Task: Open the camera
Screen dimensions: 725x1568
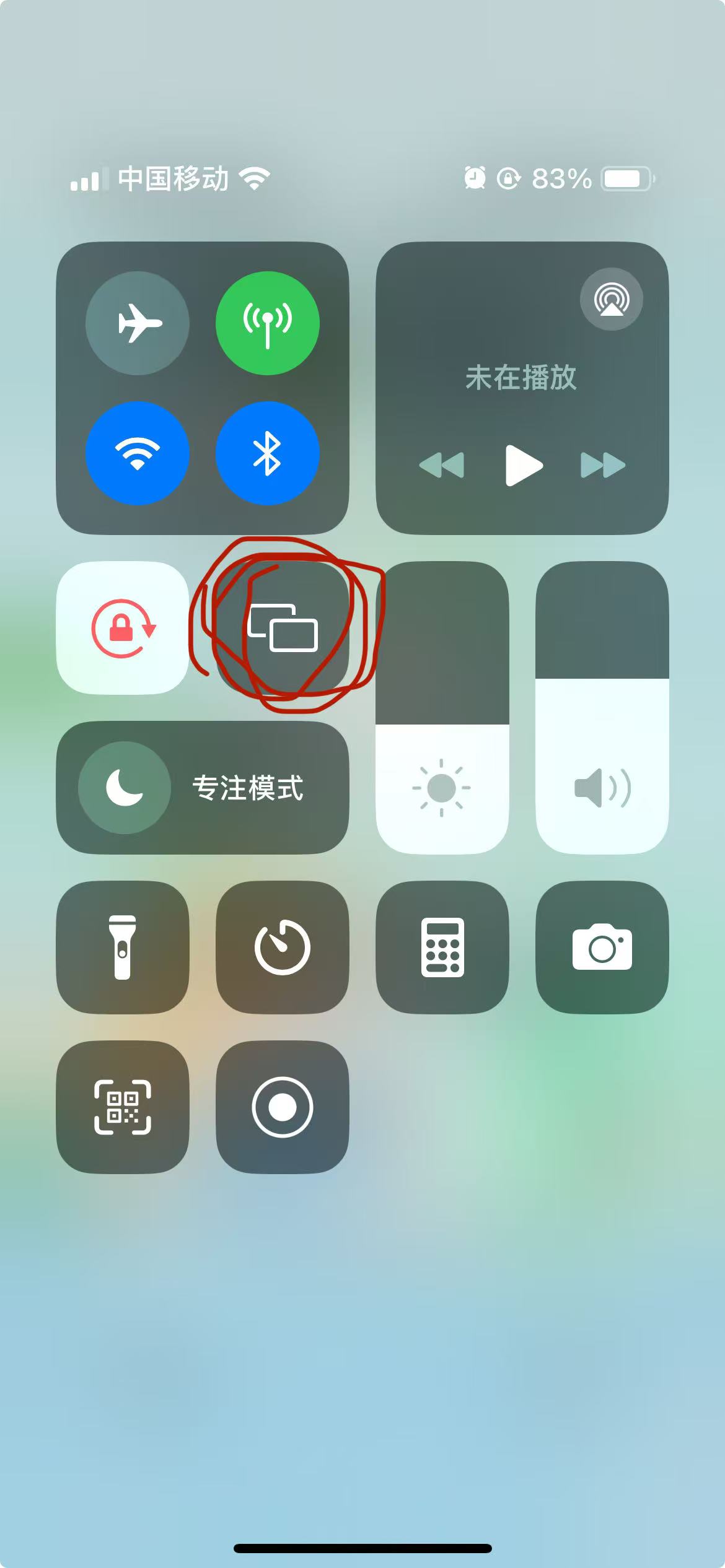Action: 602,947
